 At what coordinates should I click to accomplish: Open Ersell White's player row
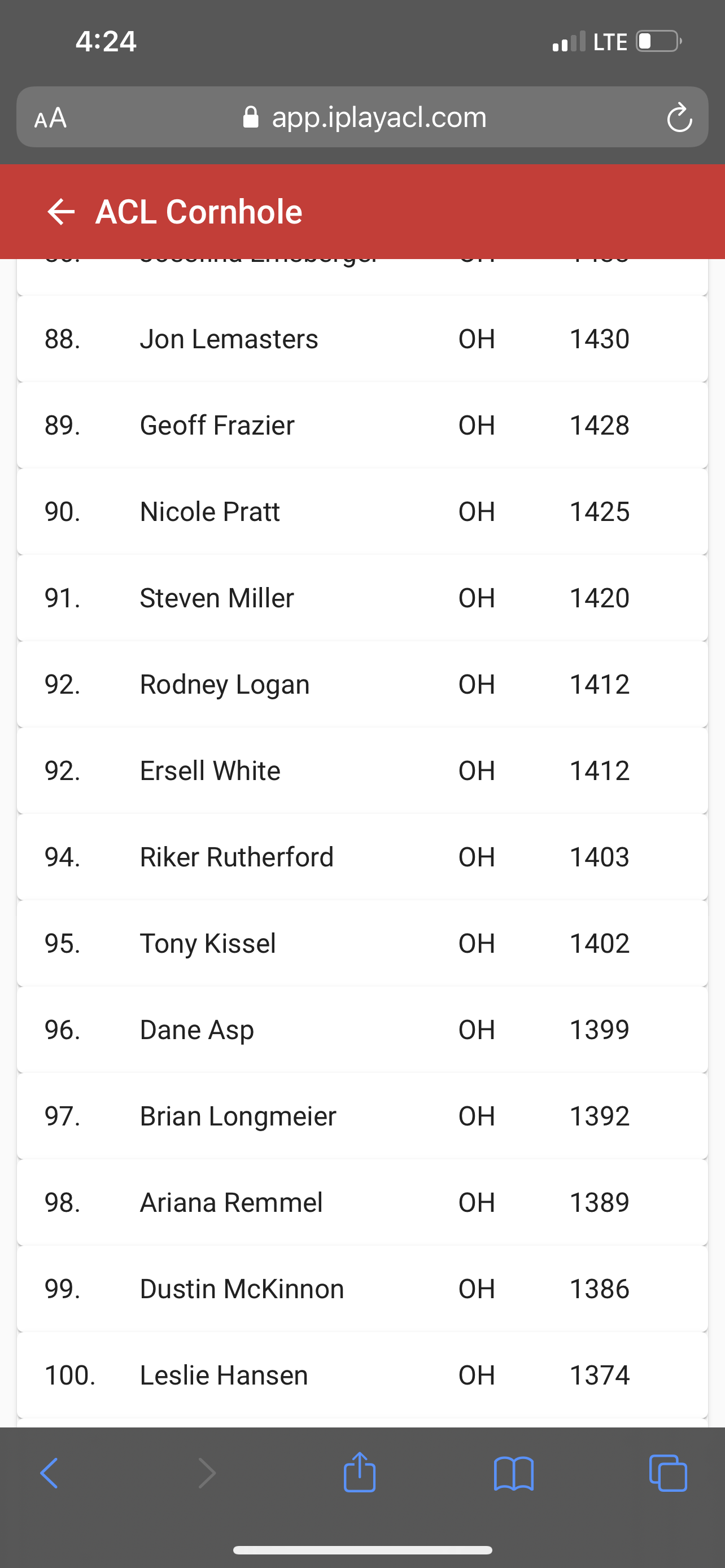click(362, 771)
